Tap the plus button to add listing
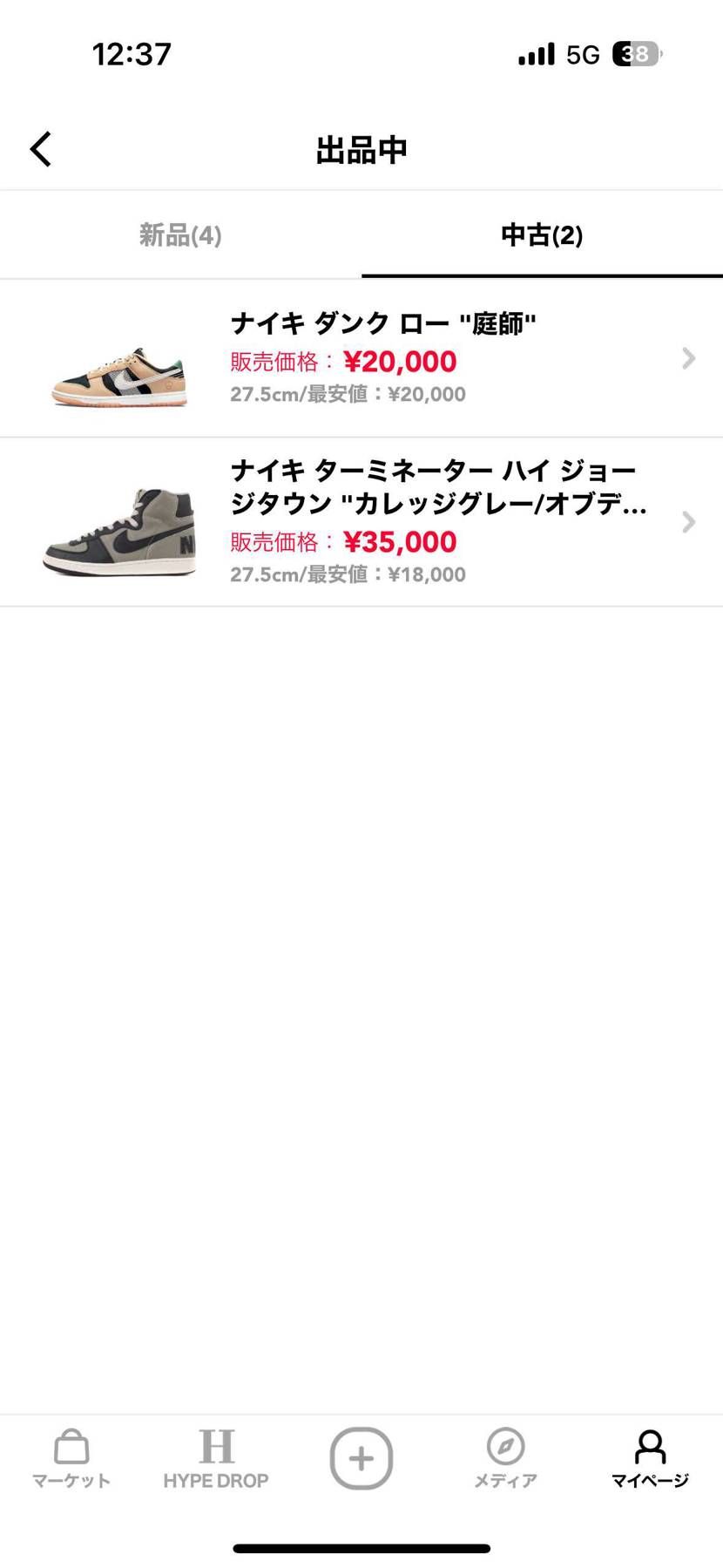This screenshot has height=1568, width=723. [361, 1458]
